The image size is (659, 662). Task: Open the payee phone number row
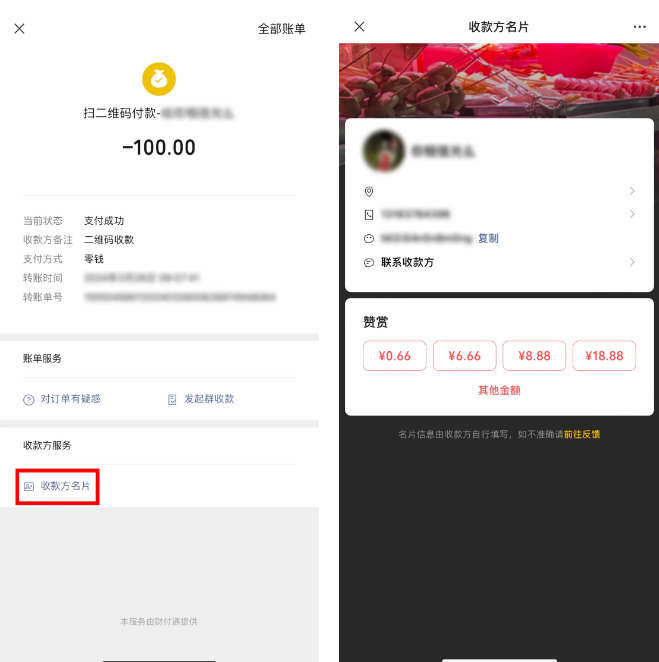[499, 214]
